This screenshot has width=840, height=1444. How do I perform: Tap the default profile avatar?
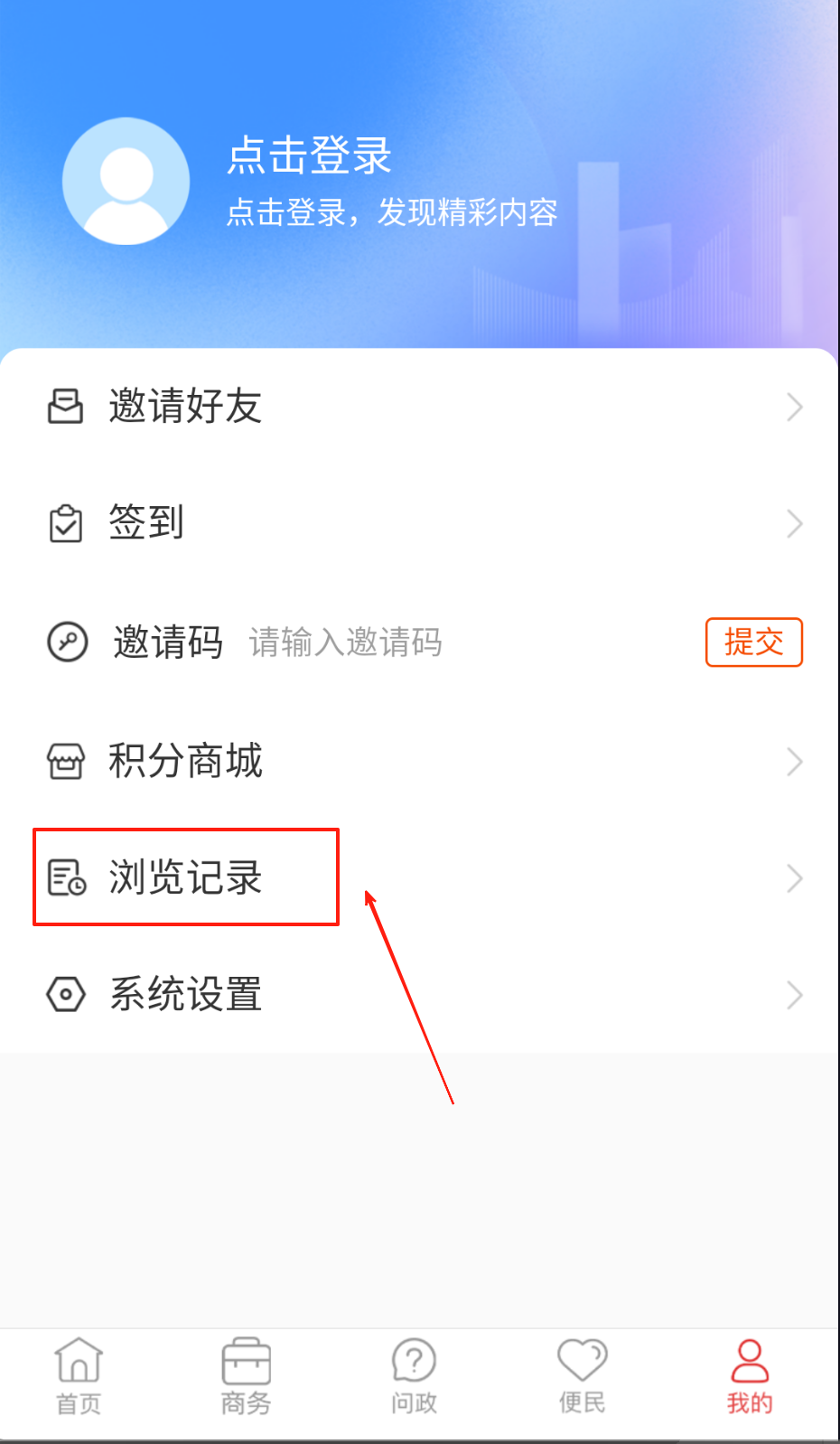(126, 182)
